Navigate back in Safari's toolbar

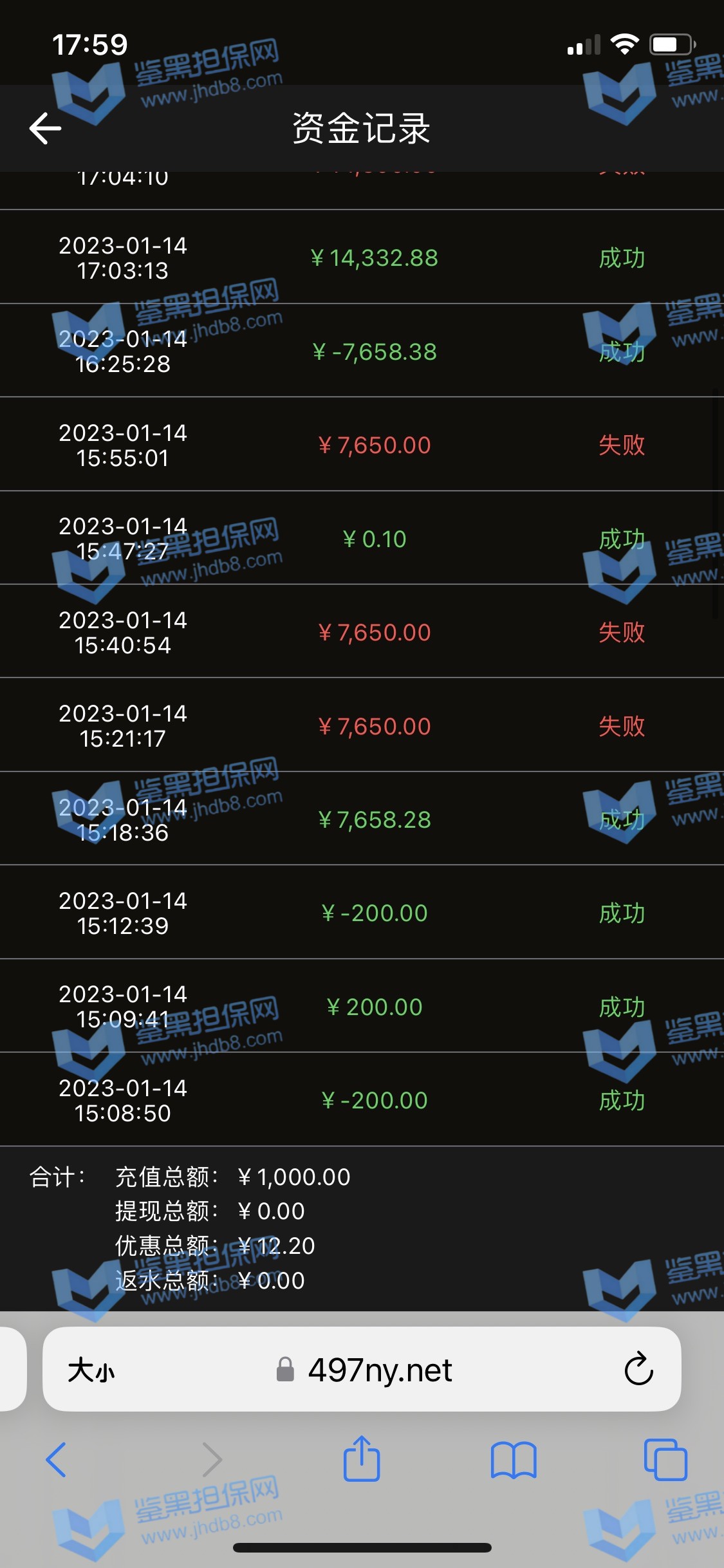coord(57,1460)
